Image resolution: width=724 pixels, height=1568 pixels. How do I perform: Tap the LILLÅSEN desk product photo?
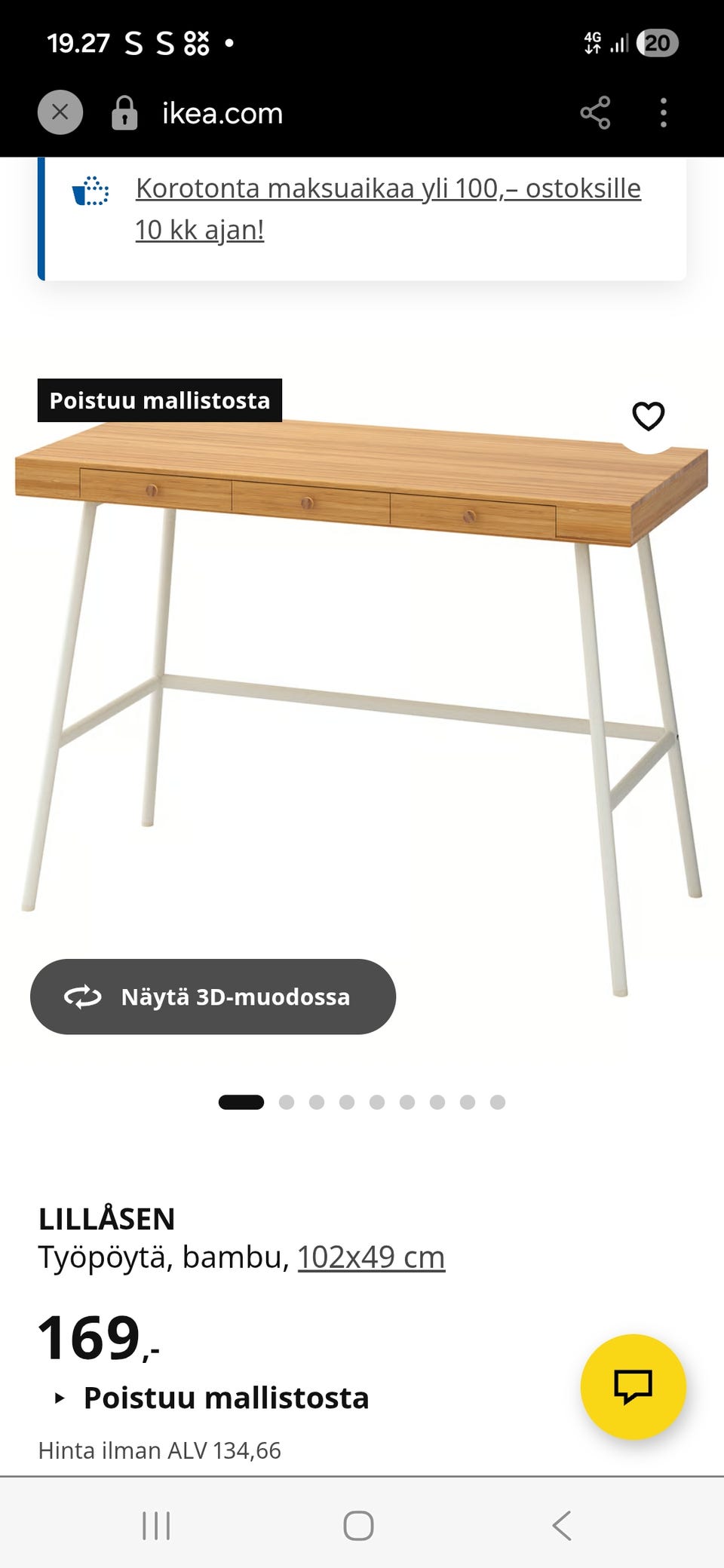(x=362, y=656)
